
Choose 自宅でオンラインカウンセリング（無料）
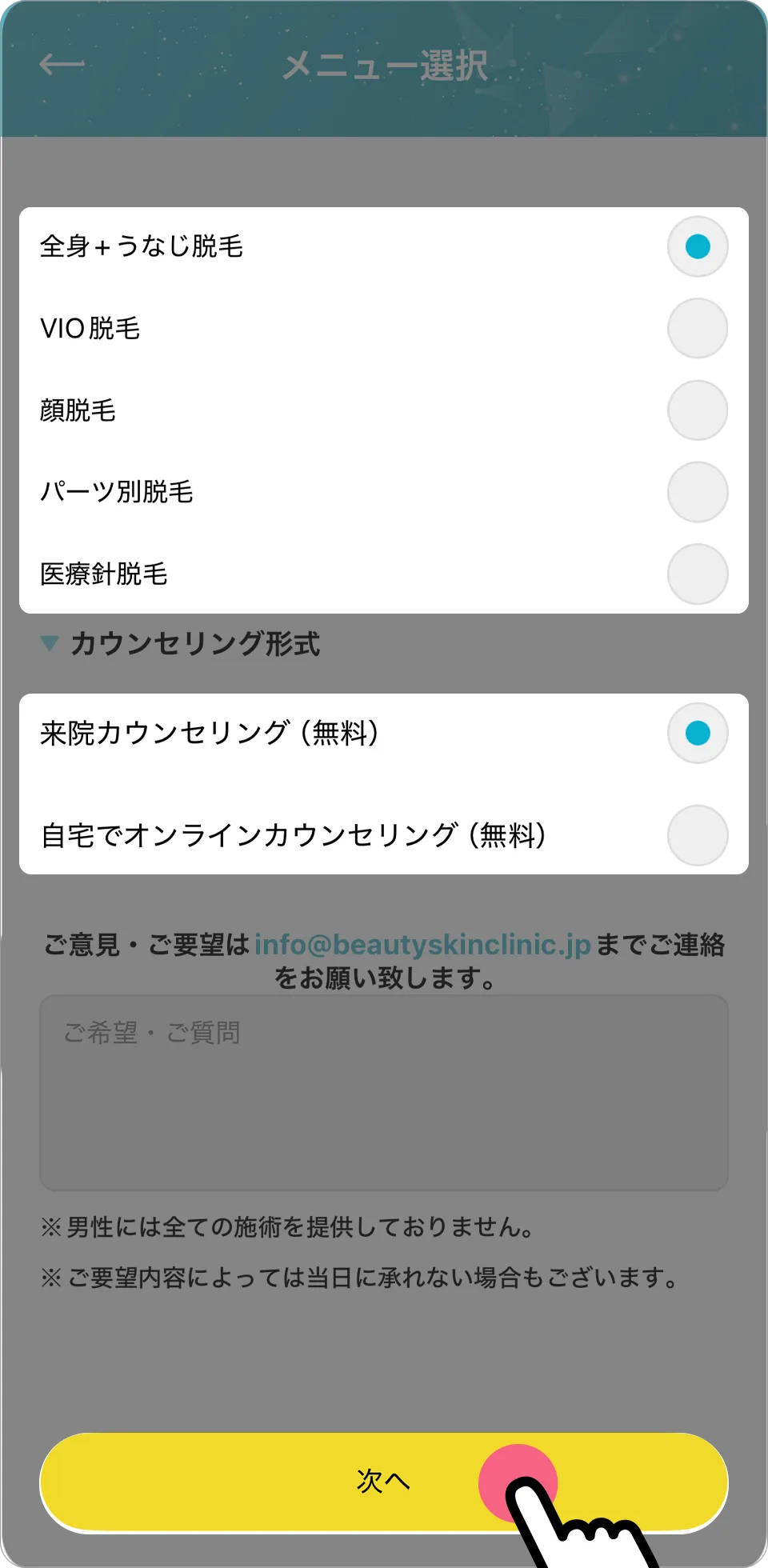698,835
